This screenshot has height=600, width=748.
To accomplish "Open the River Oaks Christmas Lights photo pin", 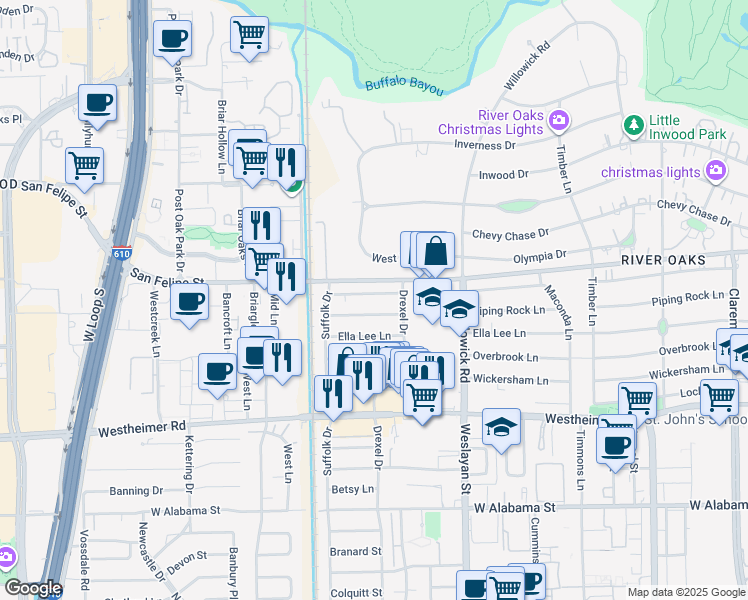I will click(559, 121).
